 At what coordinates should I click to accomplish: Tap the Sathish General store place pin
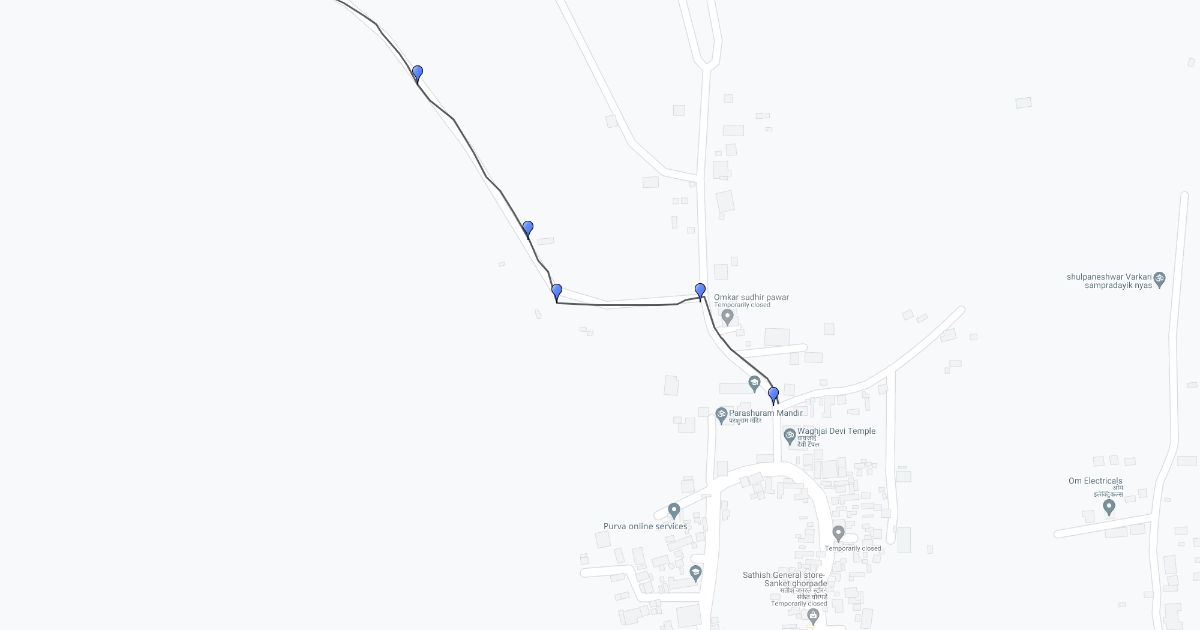[x=813, y=615]
